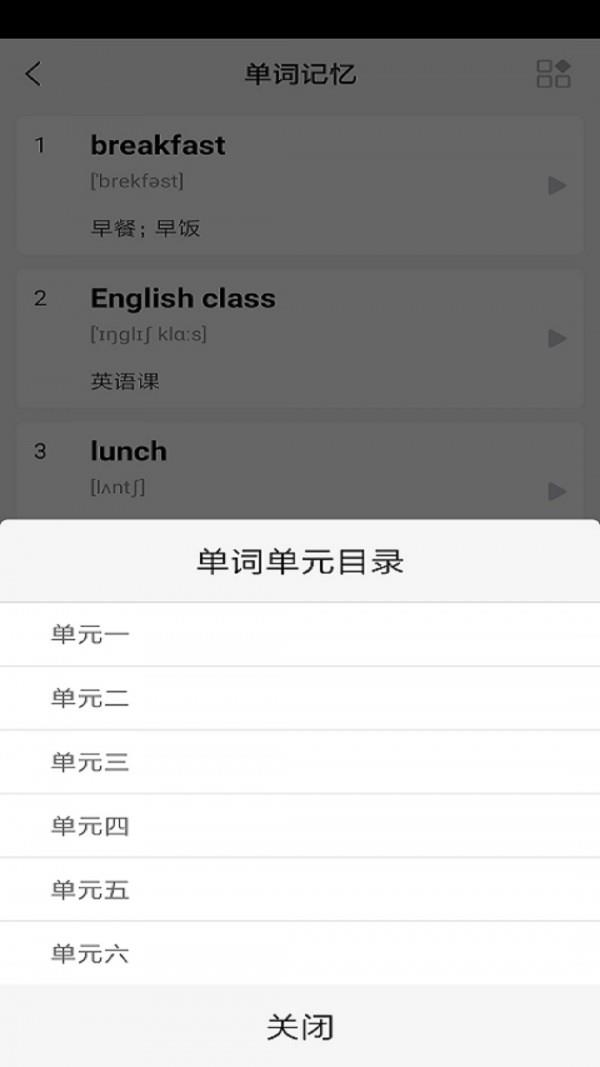Select the 单元五 entry

point(300,890)
